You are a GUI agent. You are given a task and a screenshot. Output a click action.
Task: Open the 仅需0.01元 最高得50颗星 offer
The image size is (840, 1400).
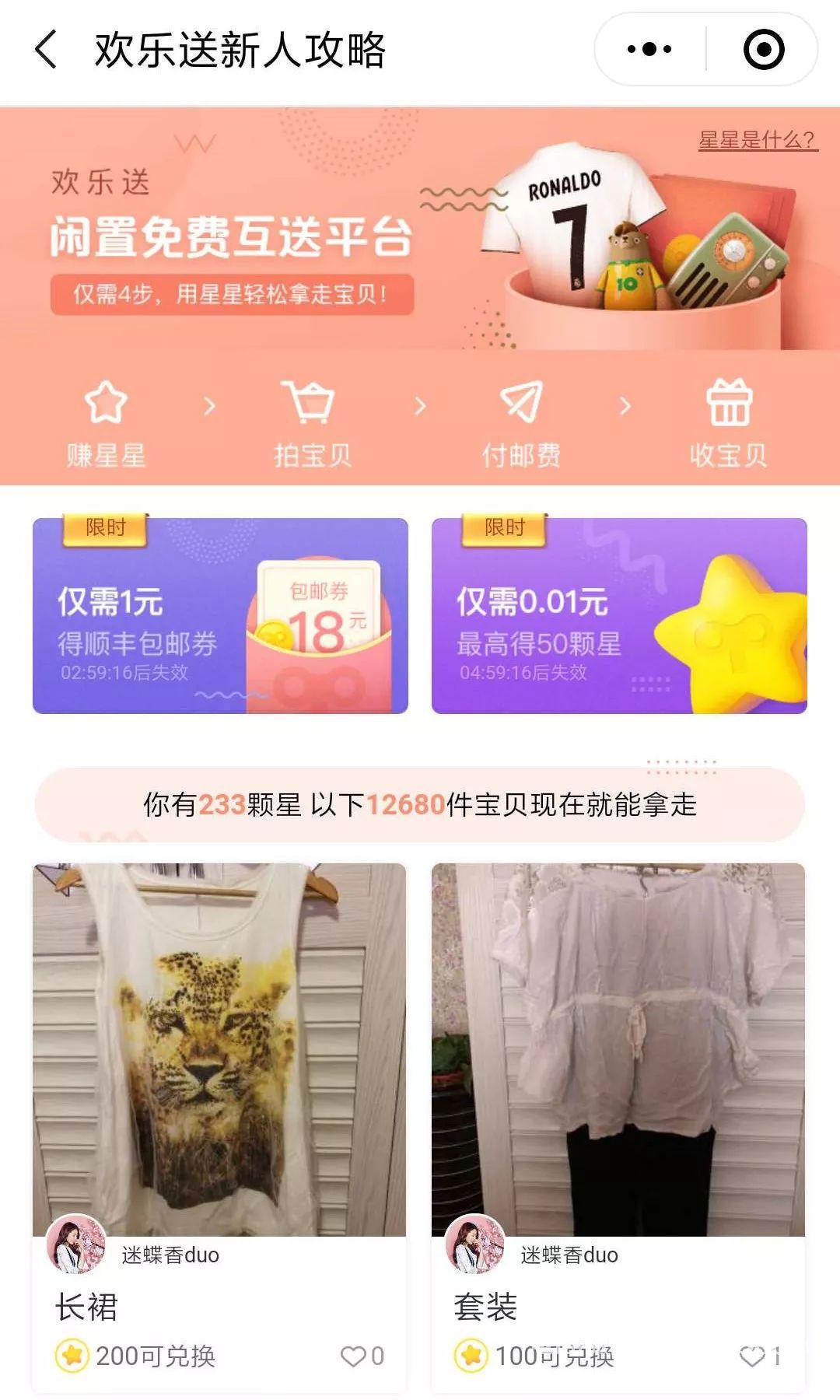tap(619, 615)
